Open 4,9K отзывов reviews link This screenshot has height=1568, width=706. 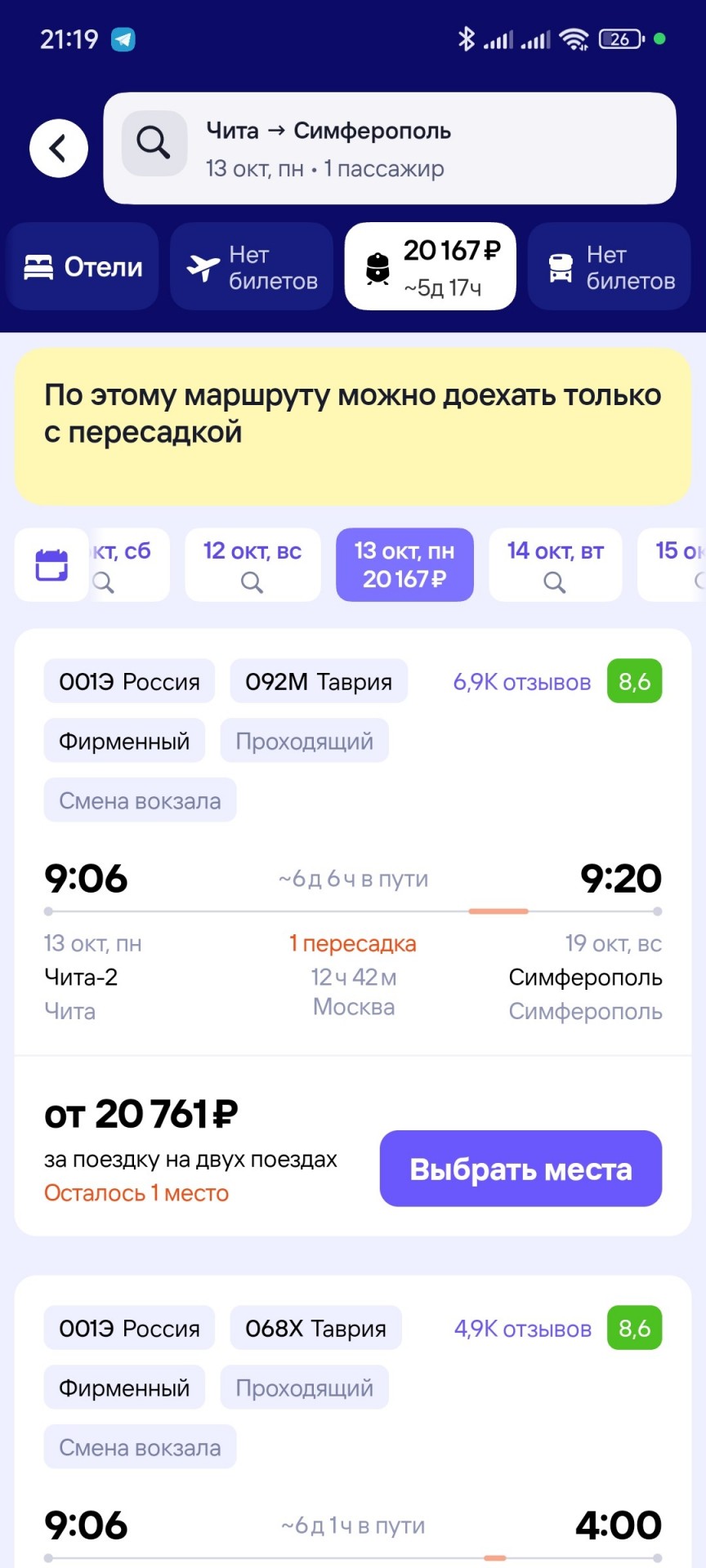(x=523, y=1329)
